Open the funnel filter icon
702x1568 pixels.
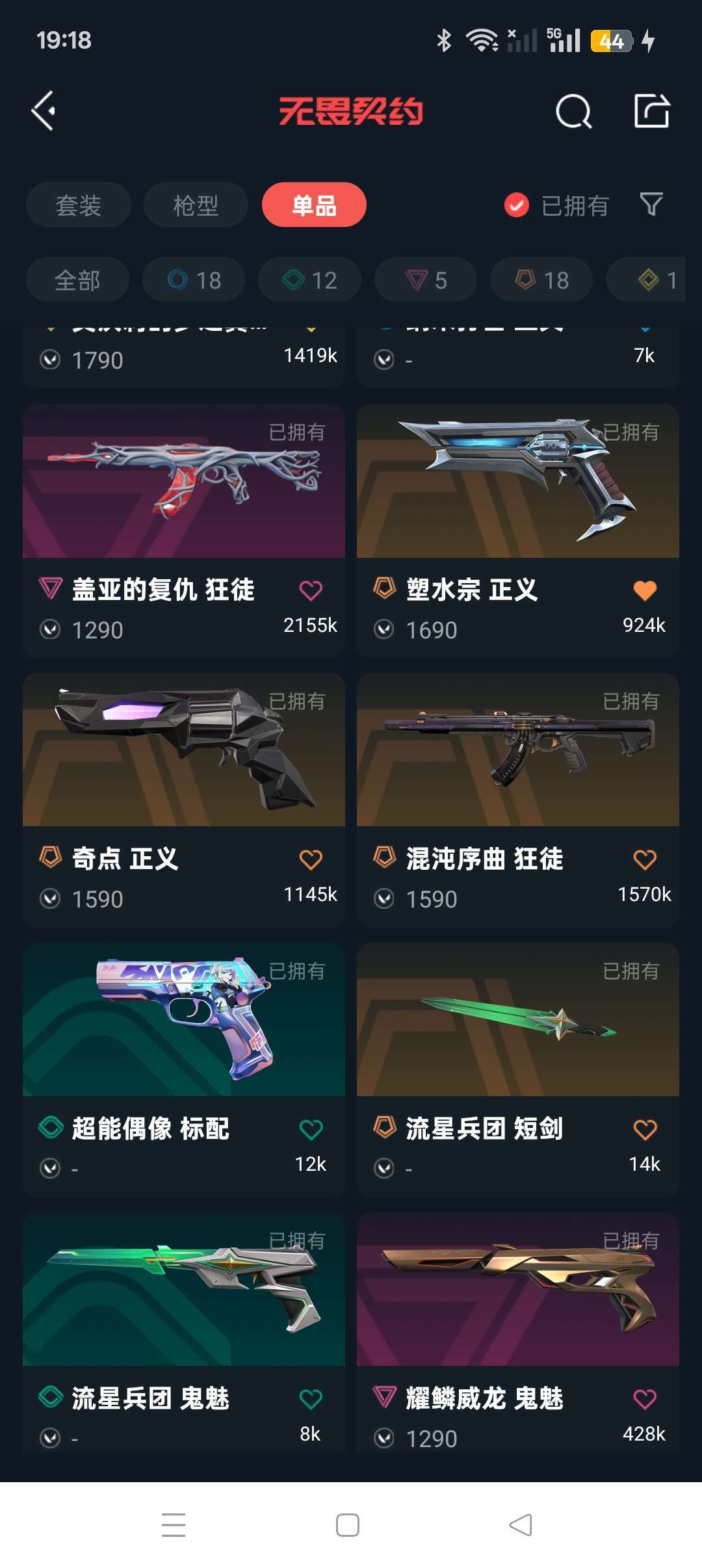651,205
